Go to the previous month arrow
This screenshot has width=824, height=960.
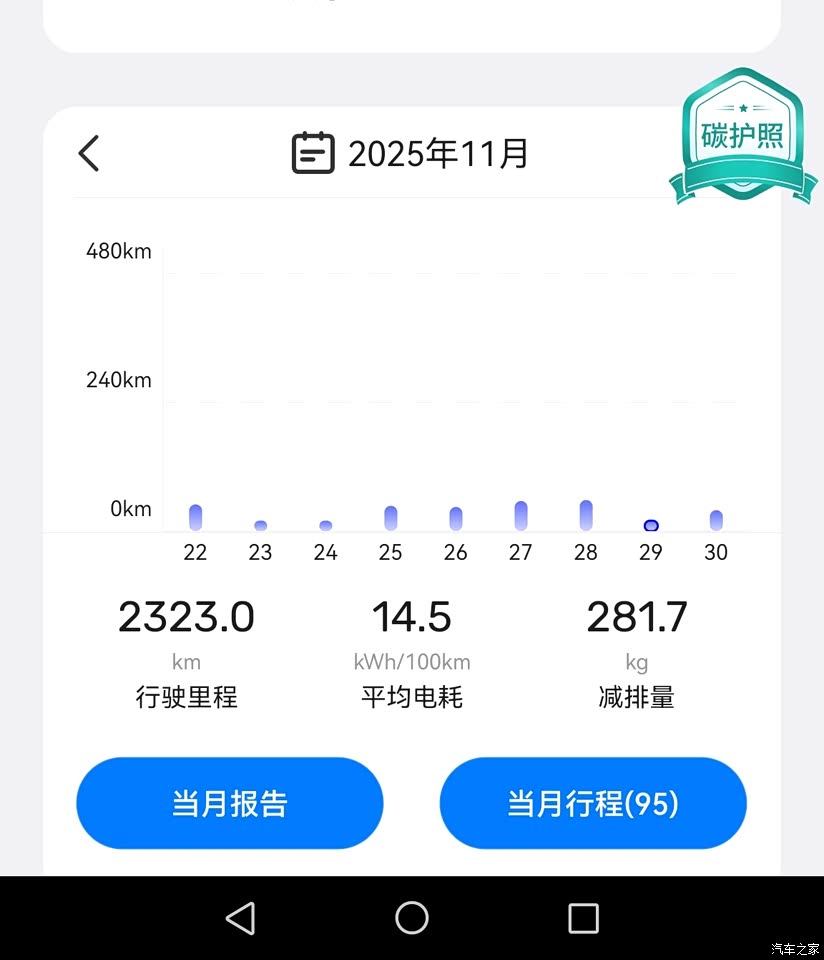(x=89, y=154)
